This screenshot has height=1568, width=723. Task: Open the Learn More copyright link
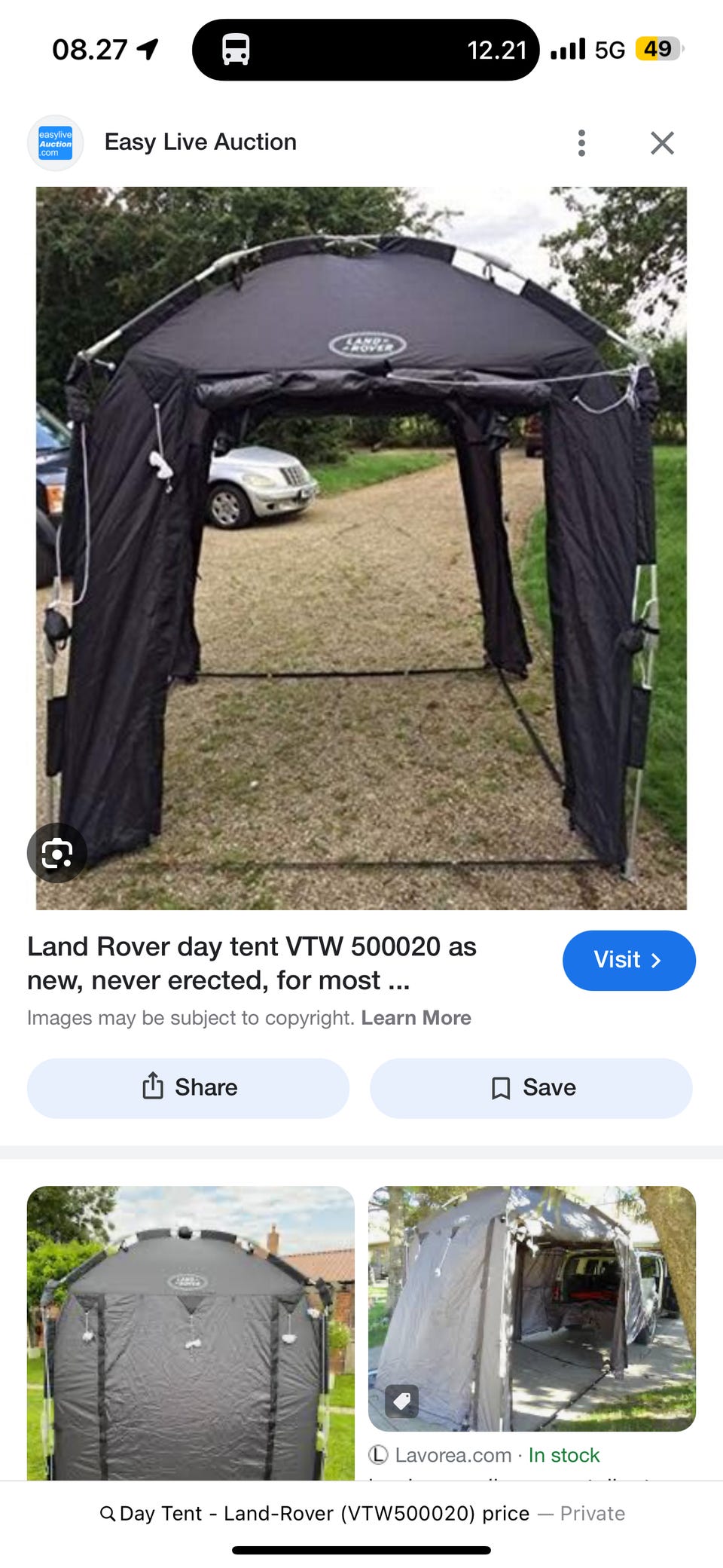[416, 1018]
